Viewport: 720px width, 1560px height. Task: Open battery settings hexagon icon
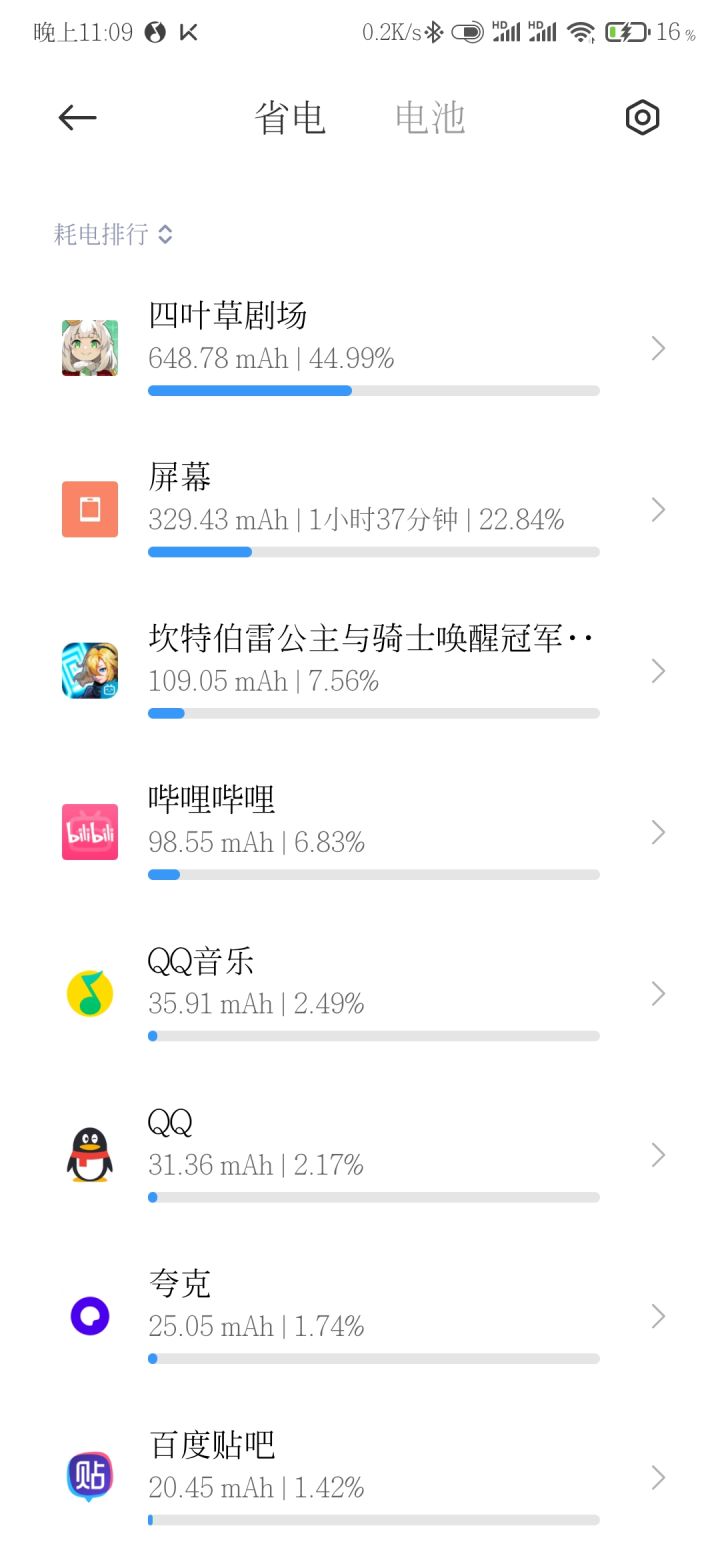pyautogui.click(x=642, y=118)
